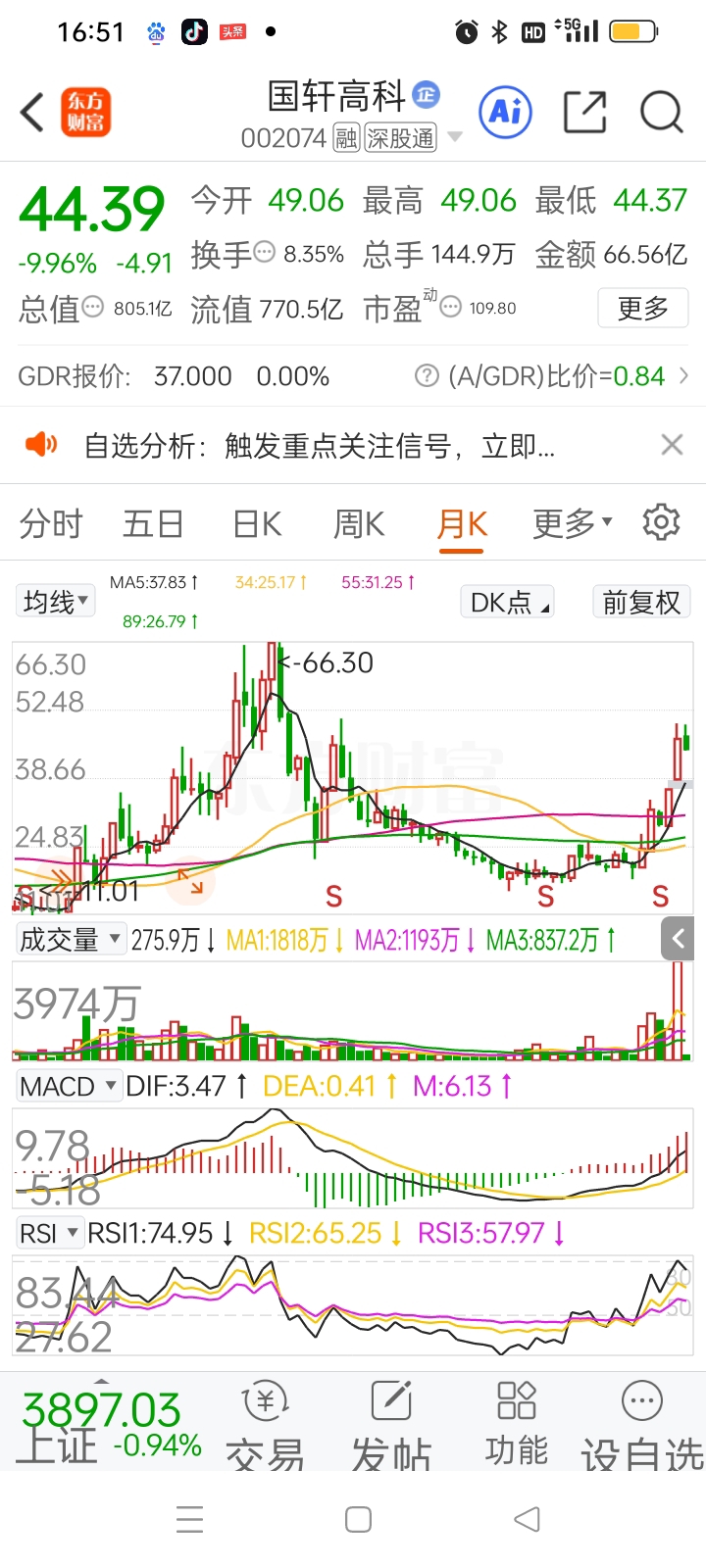Screen dimensions: 706x1568
Task: Open the 成交量 indicator dropdown
Action: click(70, 940)
